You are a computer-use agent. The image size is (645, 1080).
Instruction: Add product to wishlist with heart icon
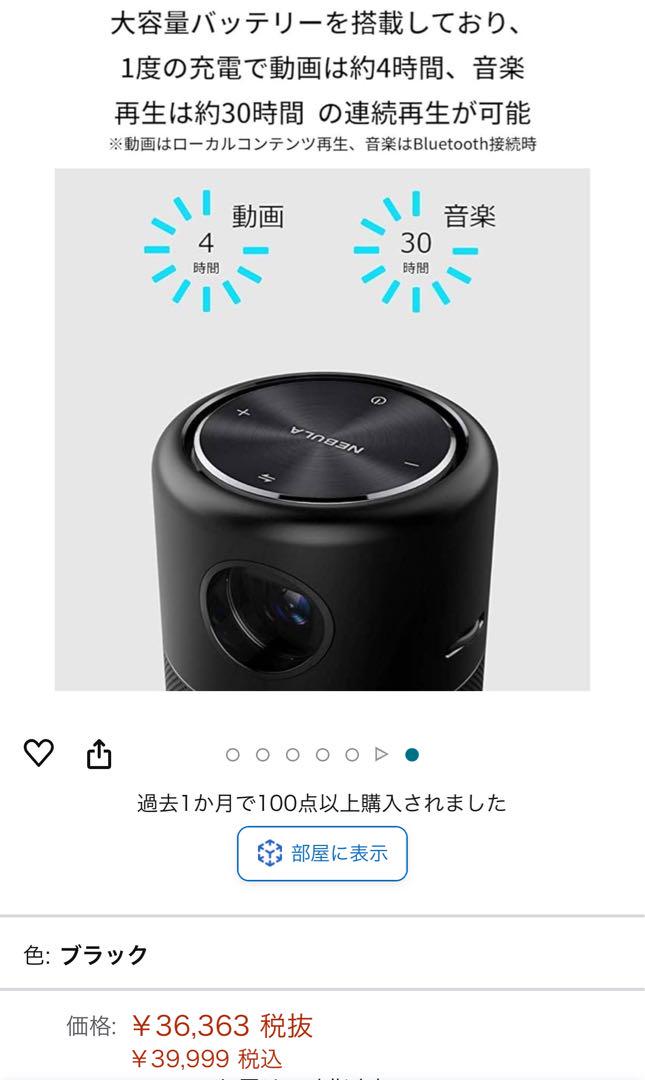39,753
